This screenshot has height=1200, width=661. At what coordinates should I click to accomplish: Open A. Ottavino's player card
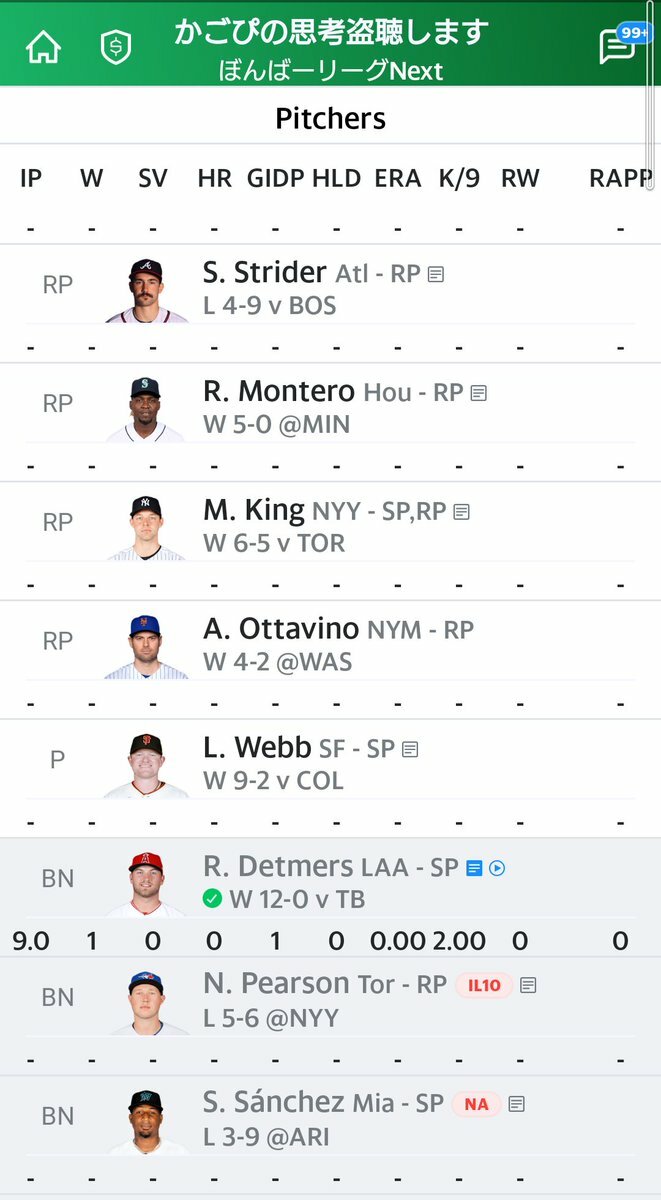[281, 629]
